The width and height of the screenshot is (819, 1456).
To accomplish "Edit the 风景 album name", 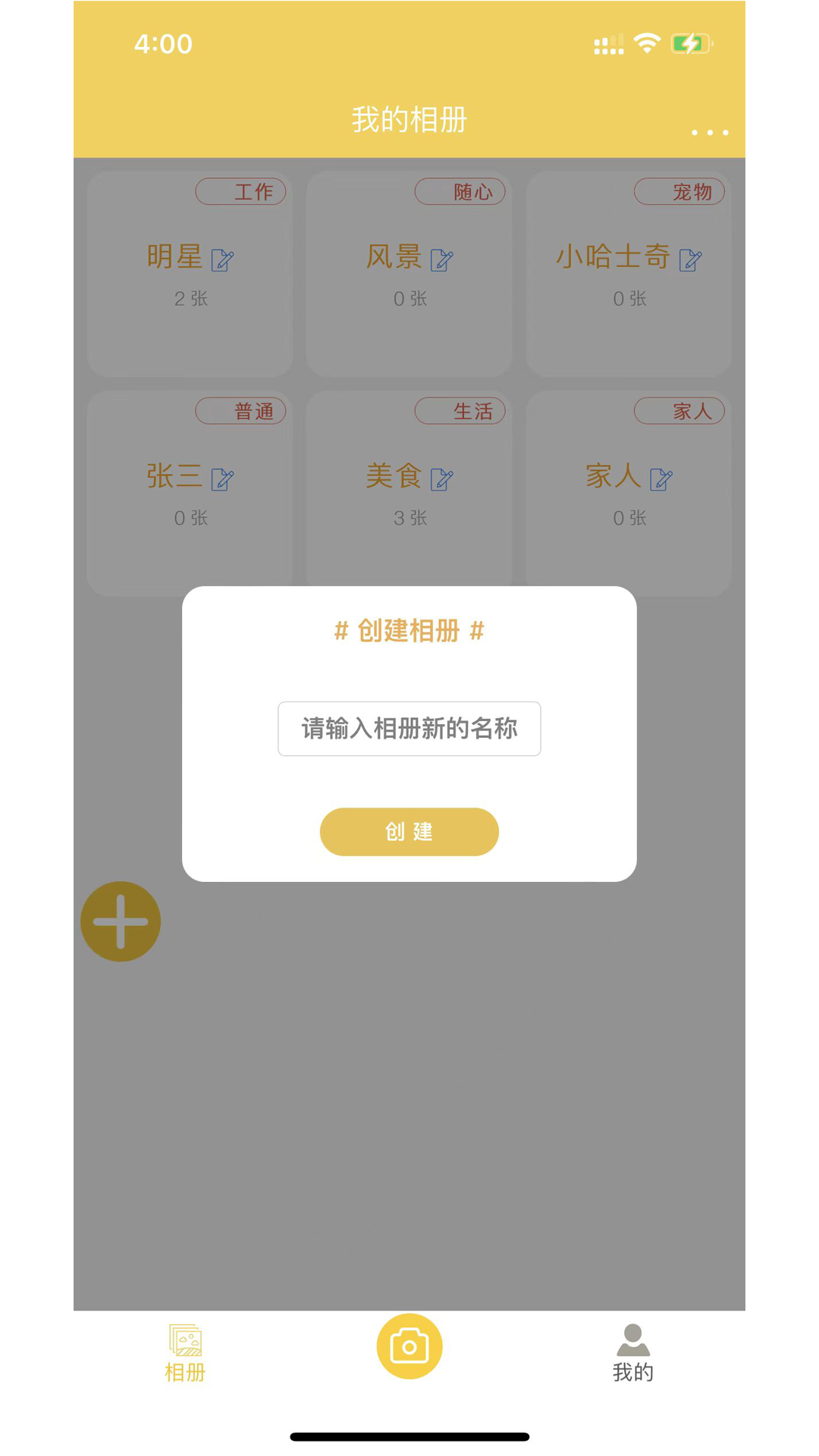I will point(441,260).
